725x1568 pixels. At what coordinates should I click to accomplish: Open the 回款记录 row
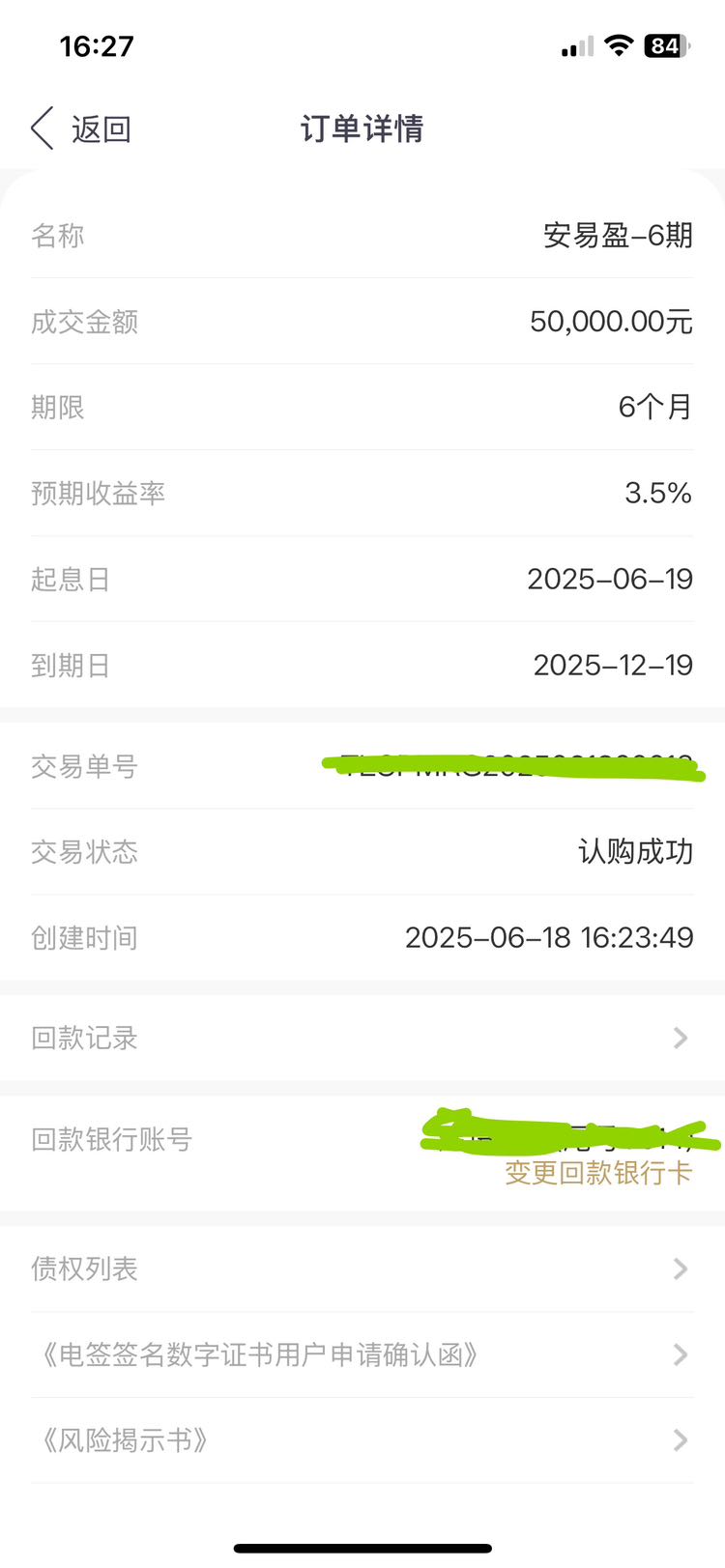[362, 1039]
